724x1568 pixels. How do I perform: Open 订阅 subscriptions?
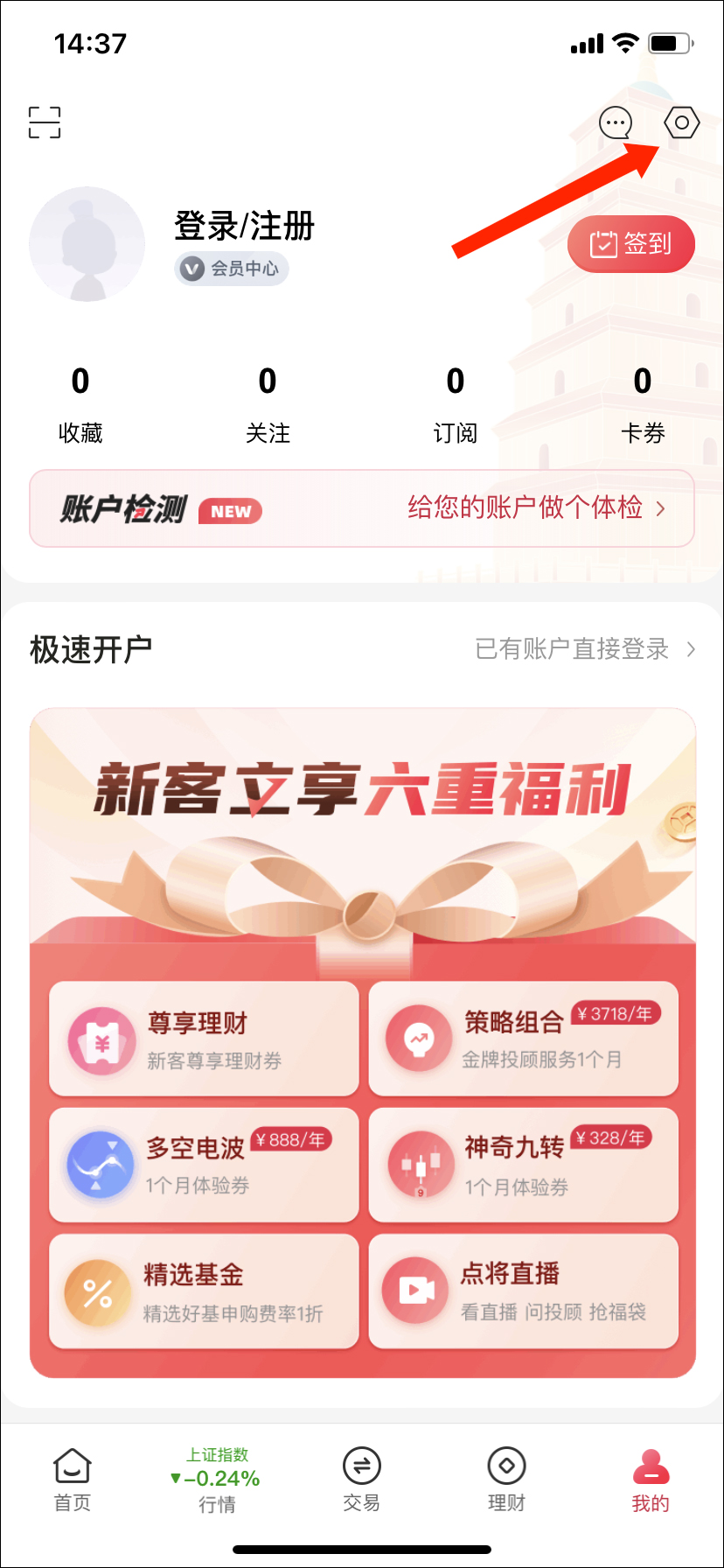(455, 404)
